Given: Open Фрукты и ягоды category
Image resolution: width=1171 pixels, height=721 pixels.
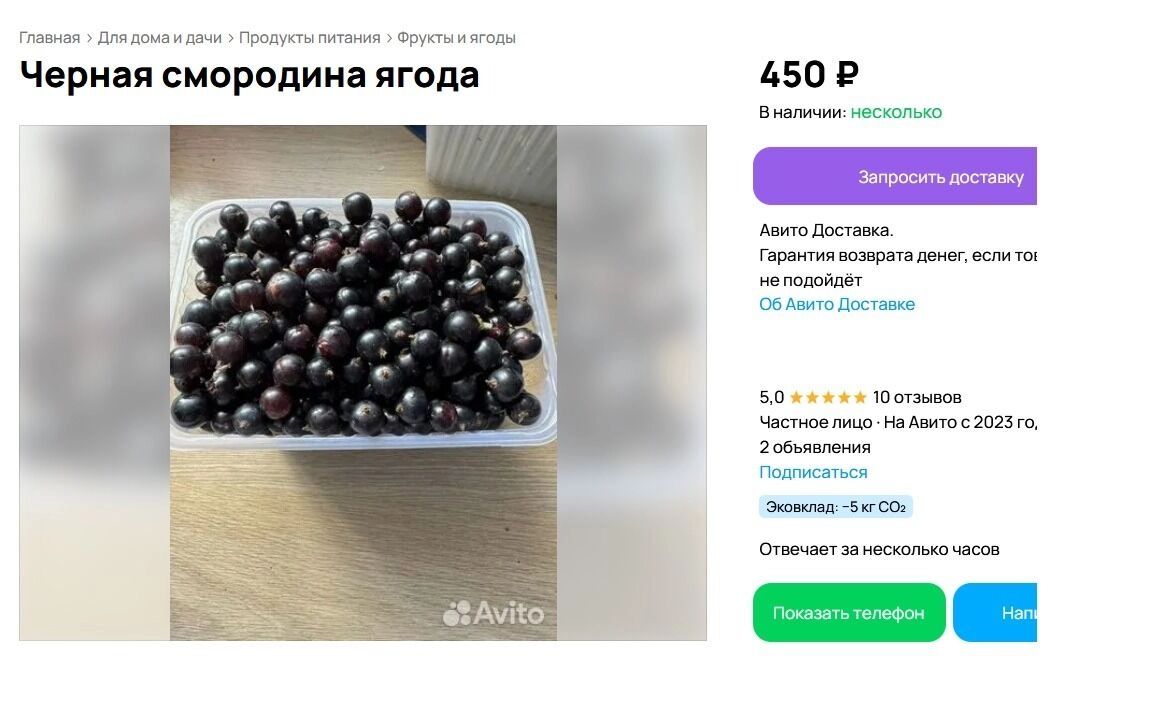Looking at the screenshot, I should (456, 38).
